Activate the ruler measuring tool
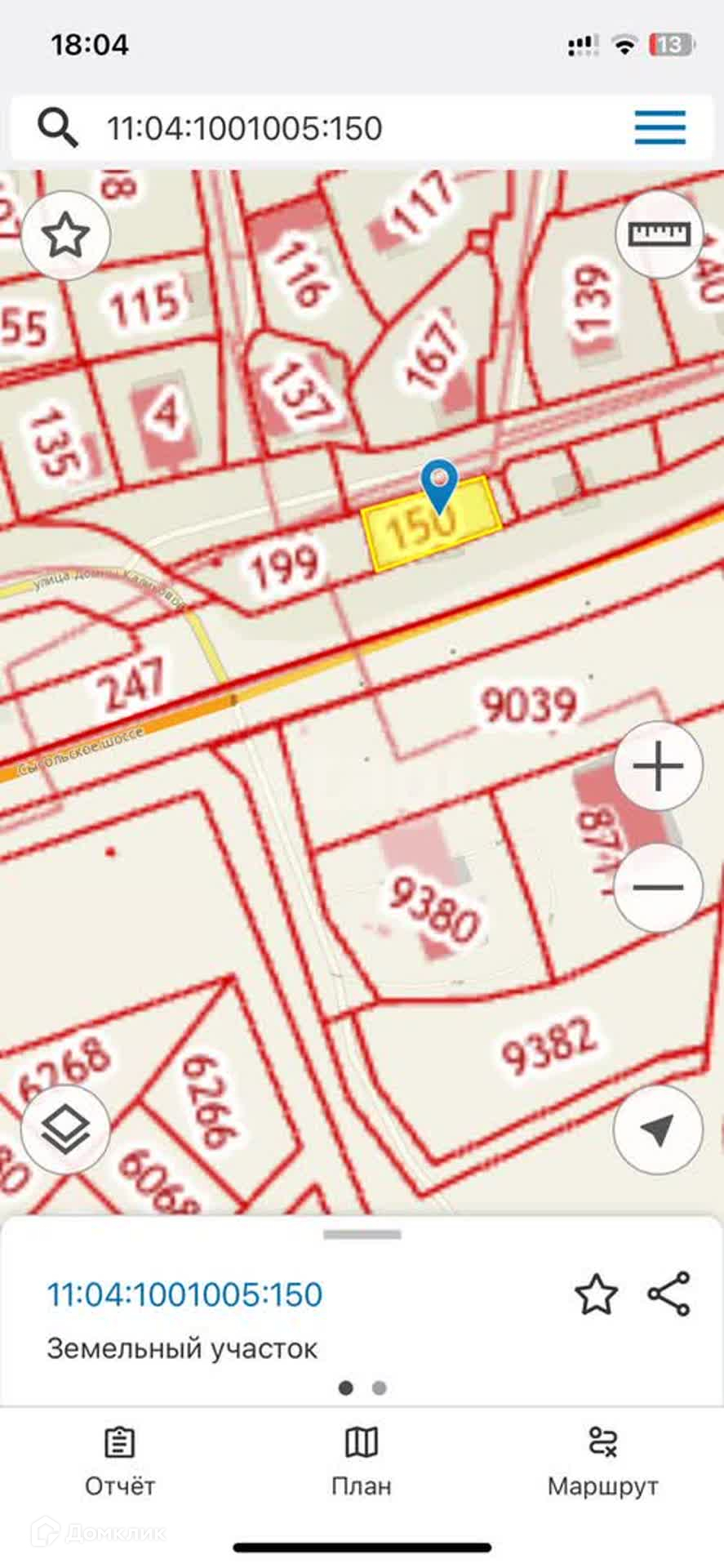 point(660,235)
